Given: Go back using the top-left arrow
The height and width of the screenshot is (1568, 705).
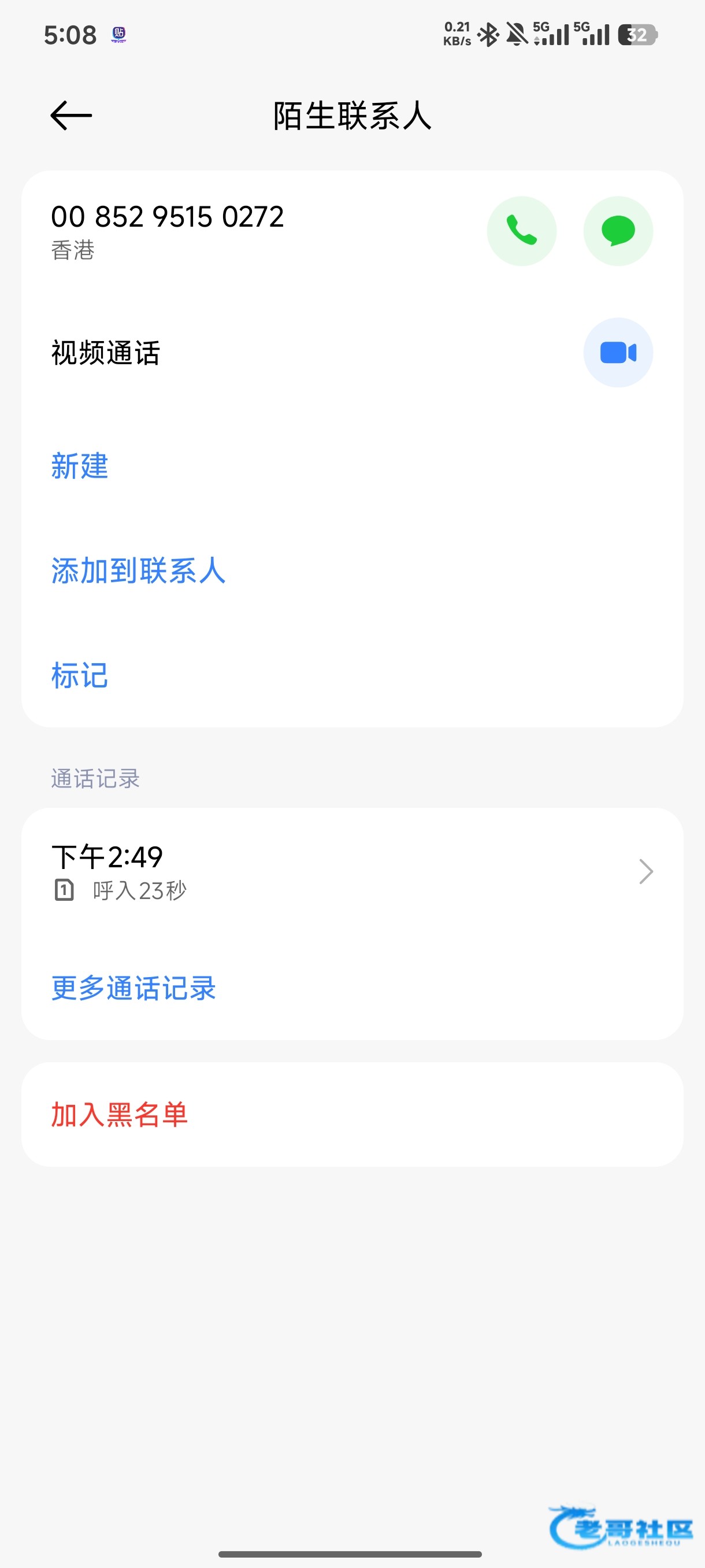Looking at the screenshot, I should point(71,116).
